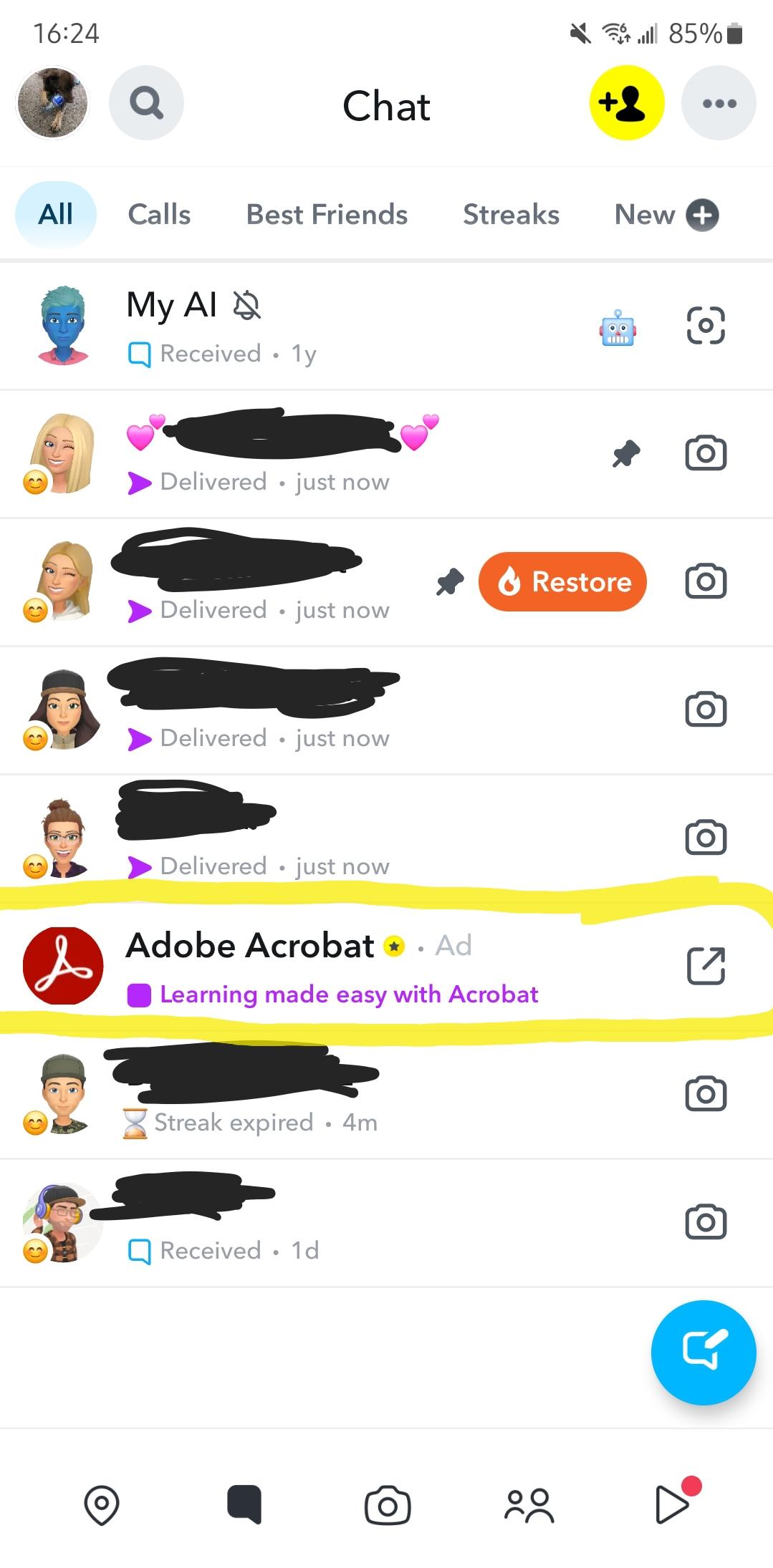Open the New tab with plus icon
The height and width of the screenshot is (1568, 773).
pyautogui.click(x=666, y=214)
